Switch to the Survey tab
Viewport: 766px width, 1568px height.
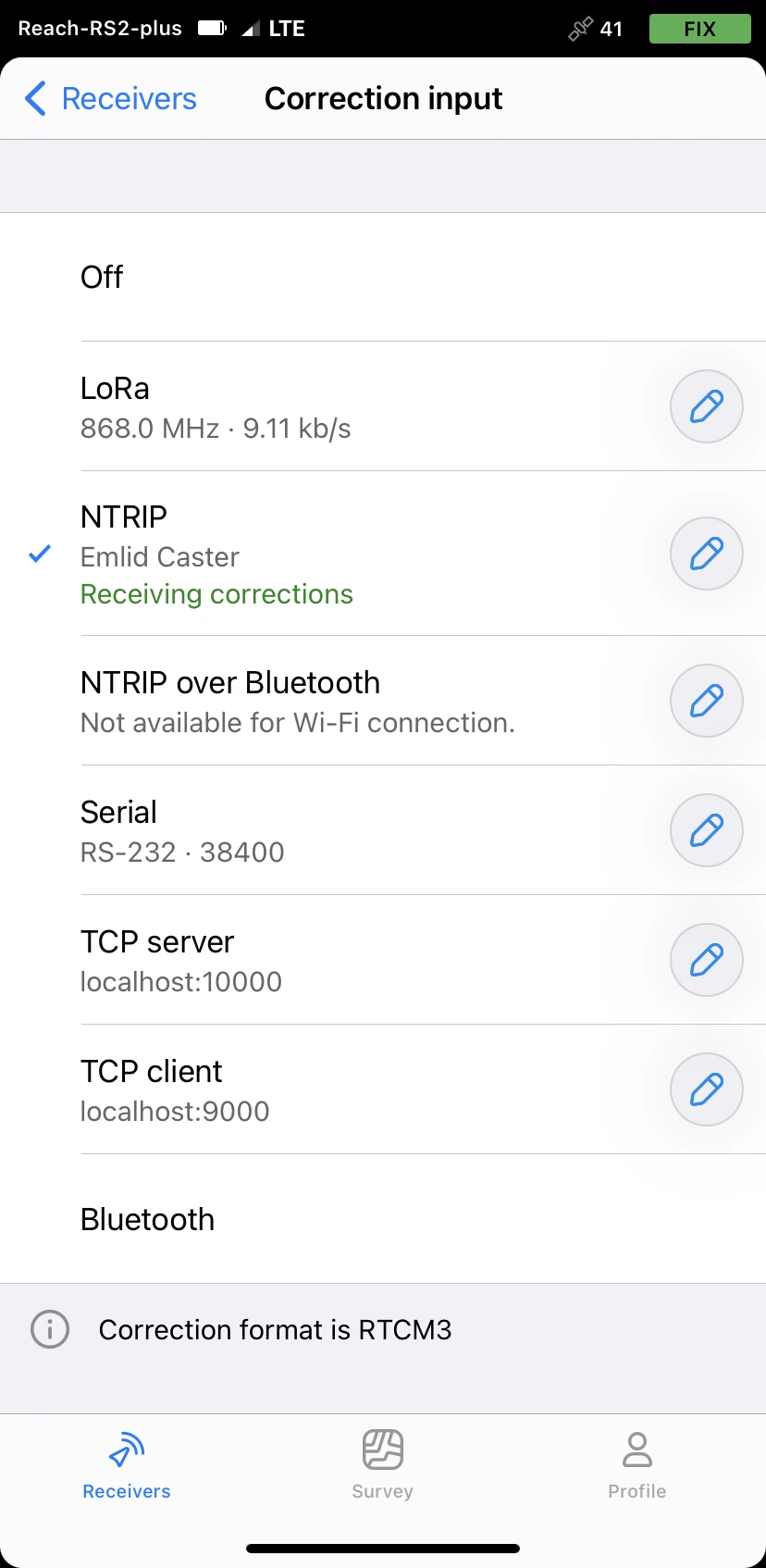[x=382, y=1464]
